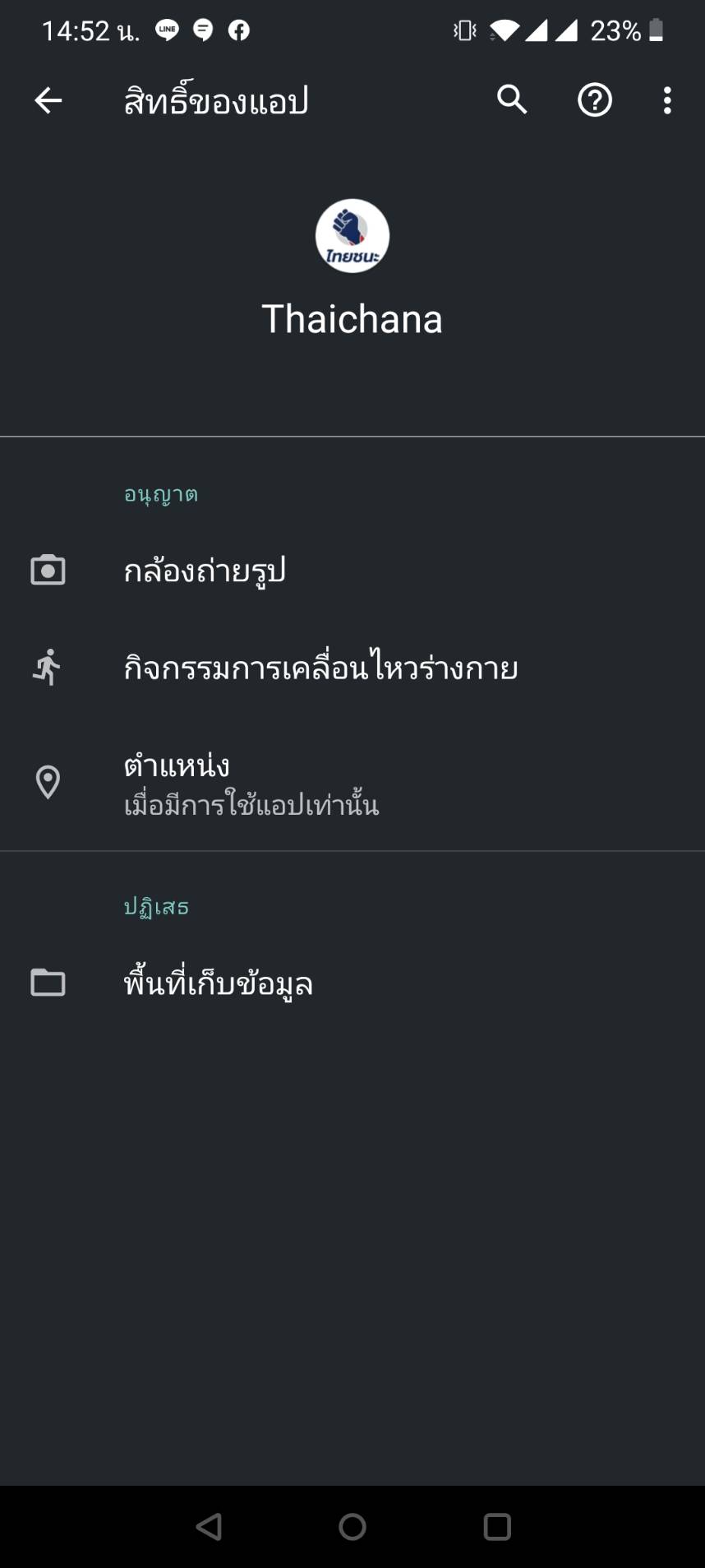Open the three-dot overflow menu
This screenshot has width=705, height=1568.
(x=667, y=100)
